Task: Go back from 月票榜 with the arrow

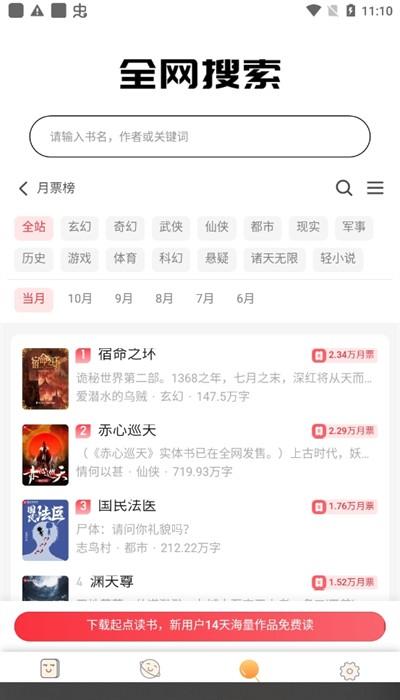Action: [x=23, y=188]
